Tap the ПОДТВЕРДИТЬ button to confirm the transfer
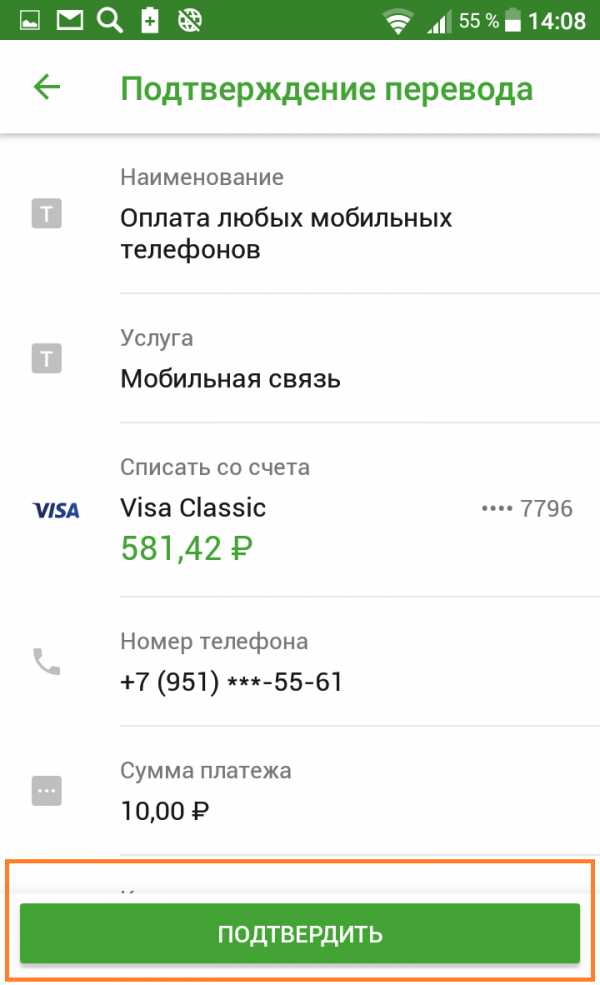 pyautogui.click(x=300, y=935)
